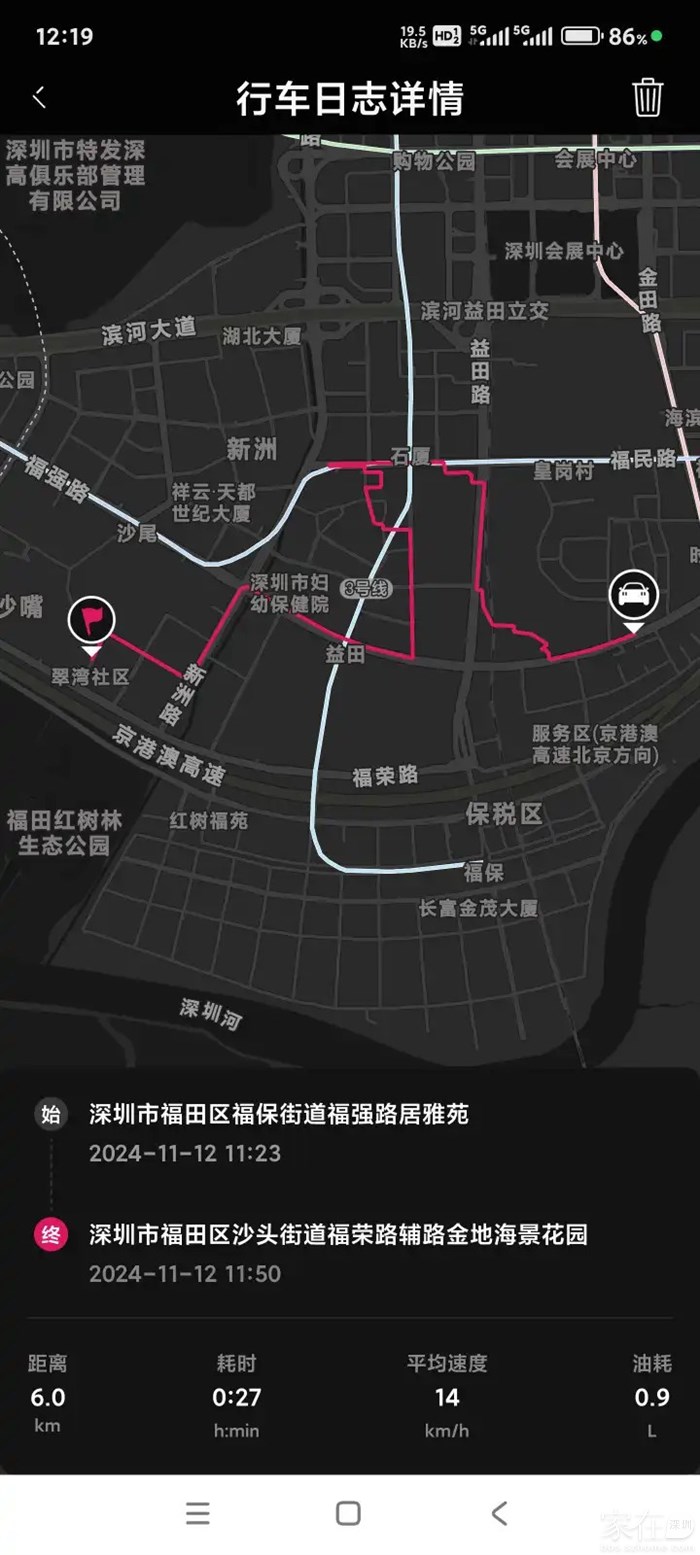Open recent apps from the navigation bar

198,1513
